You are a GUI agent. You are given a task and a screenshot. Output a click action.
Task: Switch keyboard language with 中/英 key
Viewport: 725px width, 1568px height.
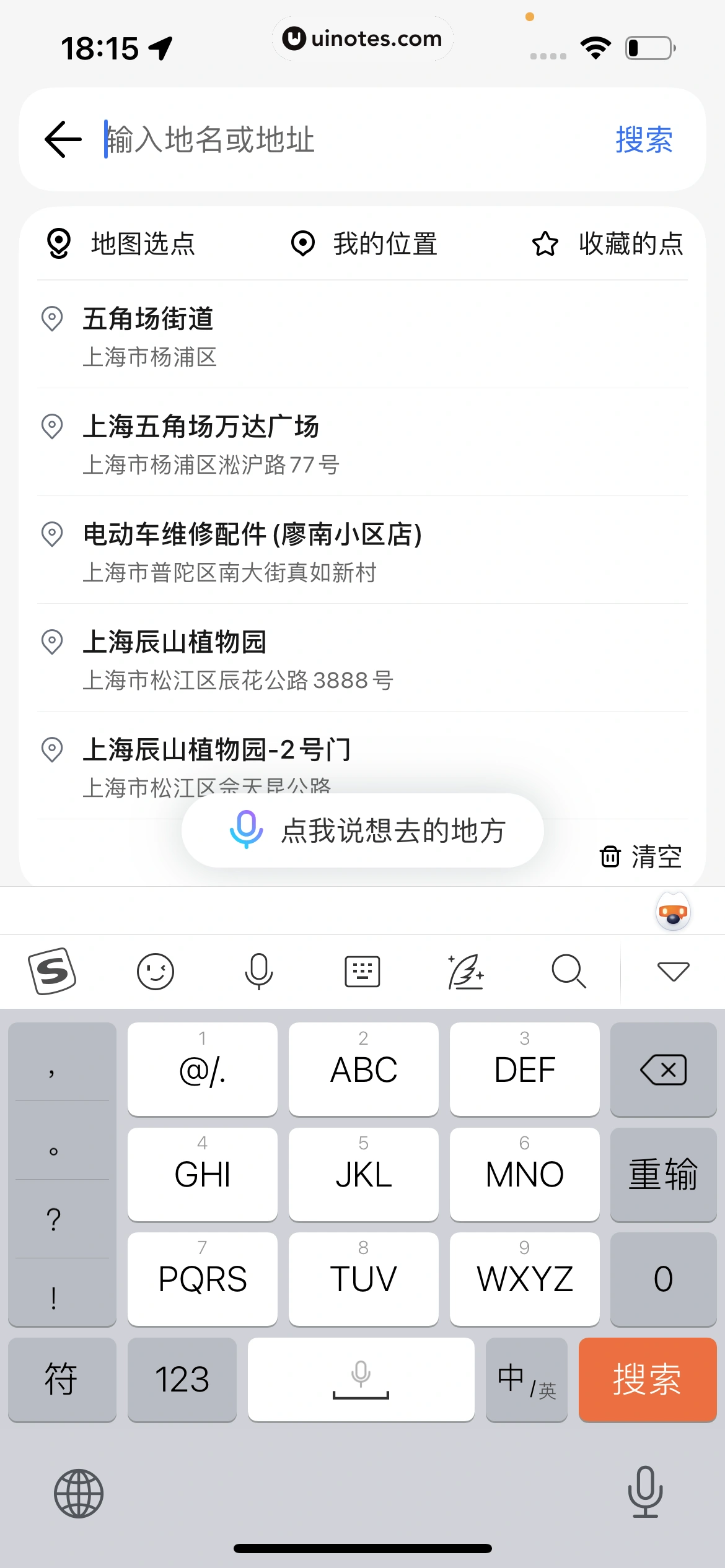526,1379
